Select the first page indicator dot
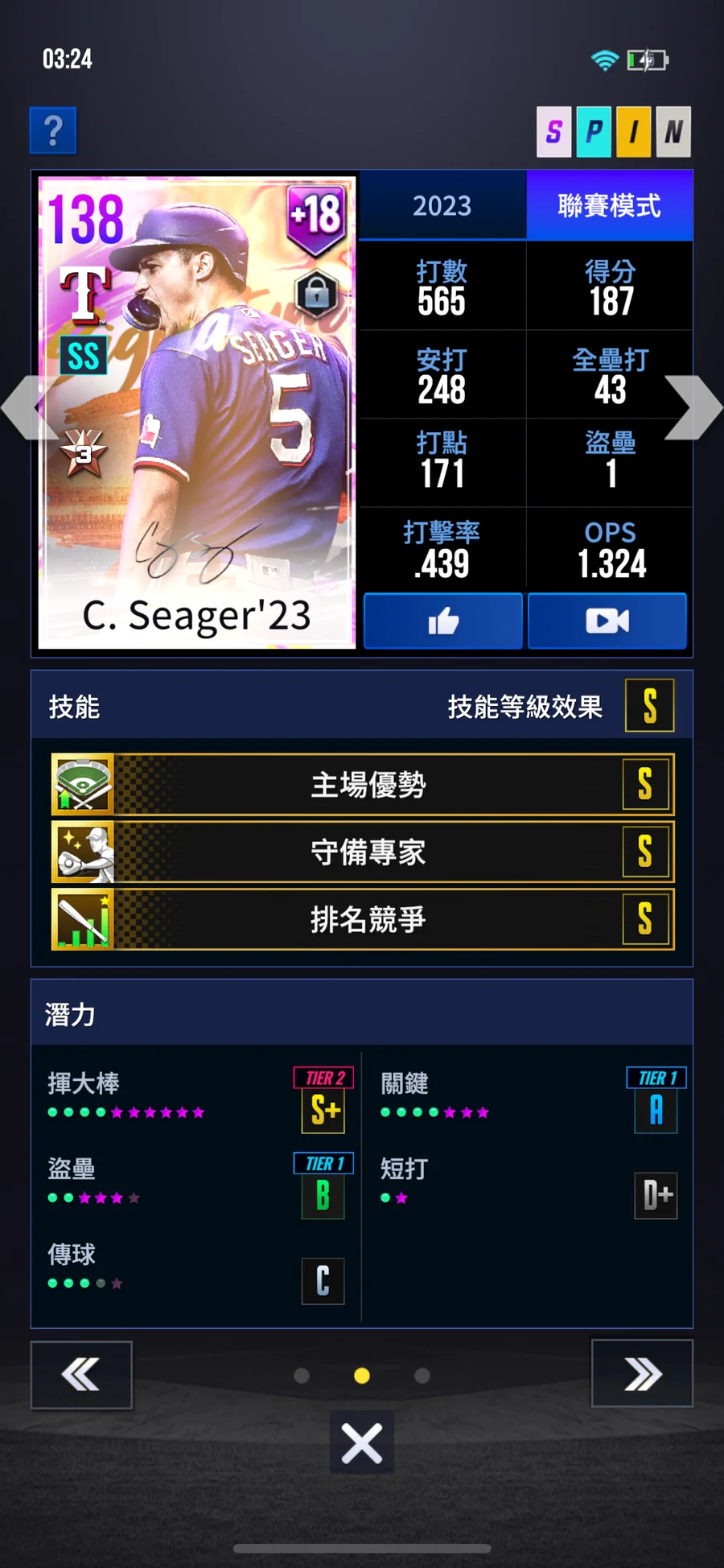The image size is (724, 1568). coord(302,1376)
